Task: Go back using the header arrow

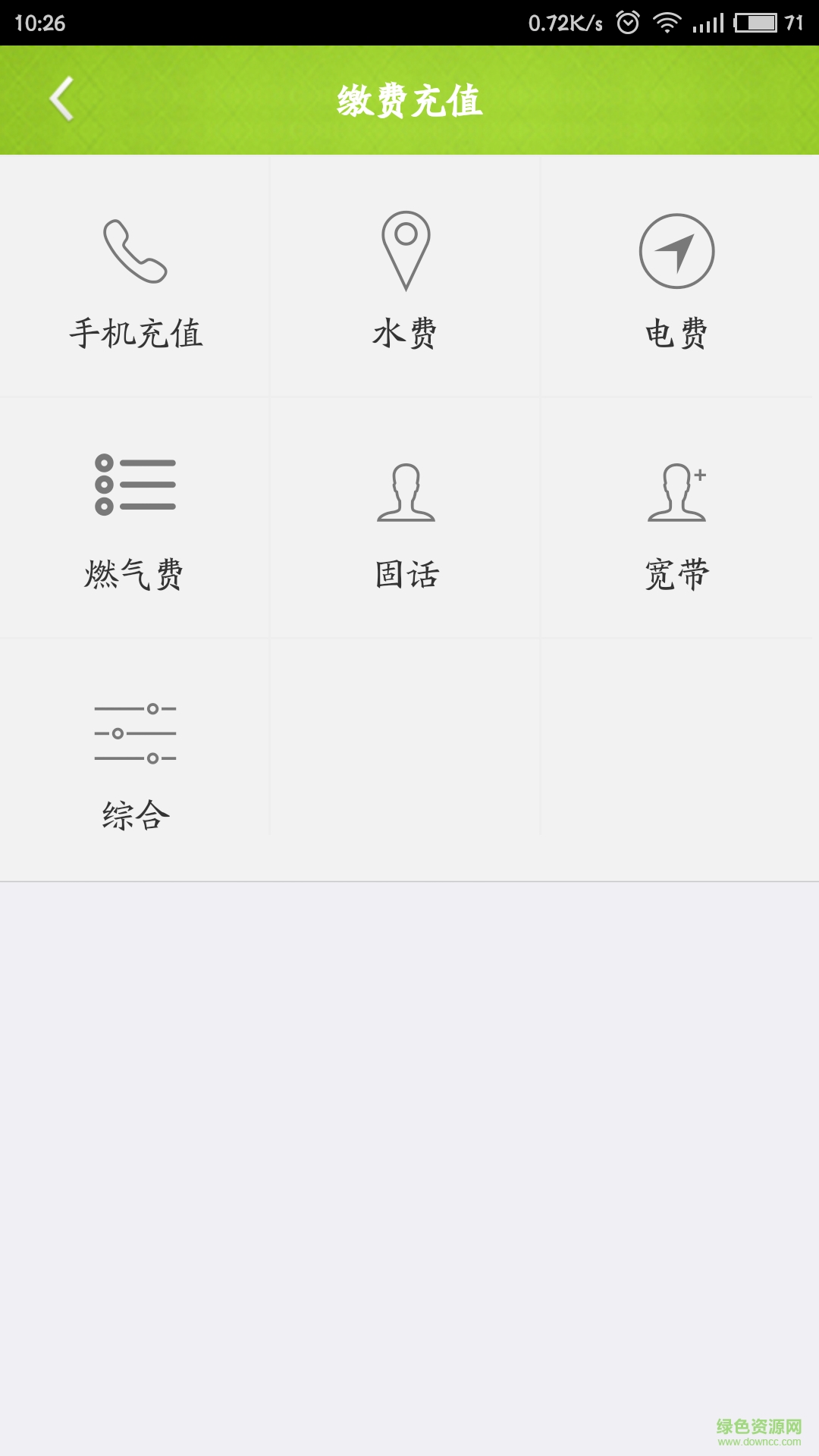Action: tap(62, 99)
